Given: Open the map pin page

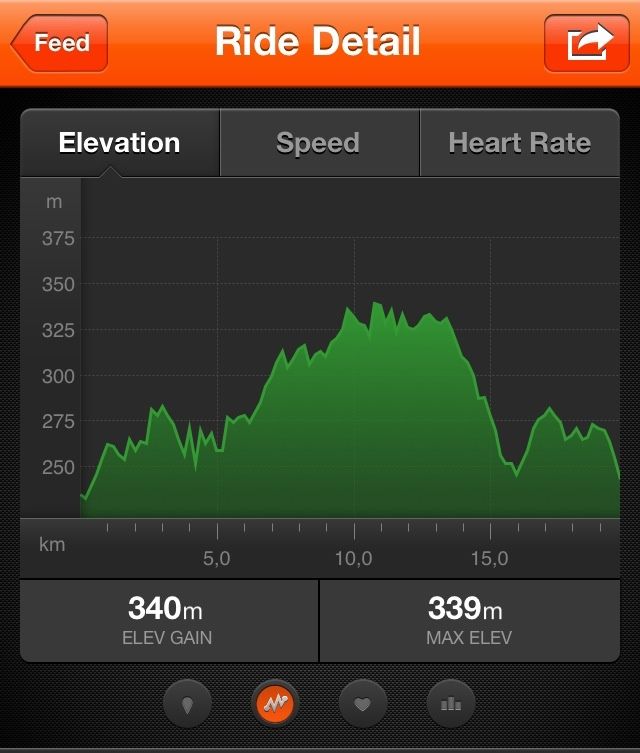Looking at the screenshot, I should pos(188,704).
